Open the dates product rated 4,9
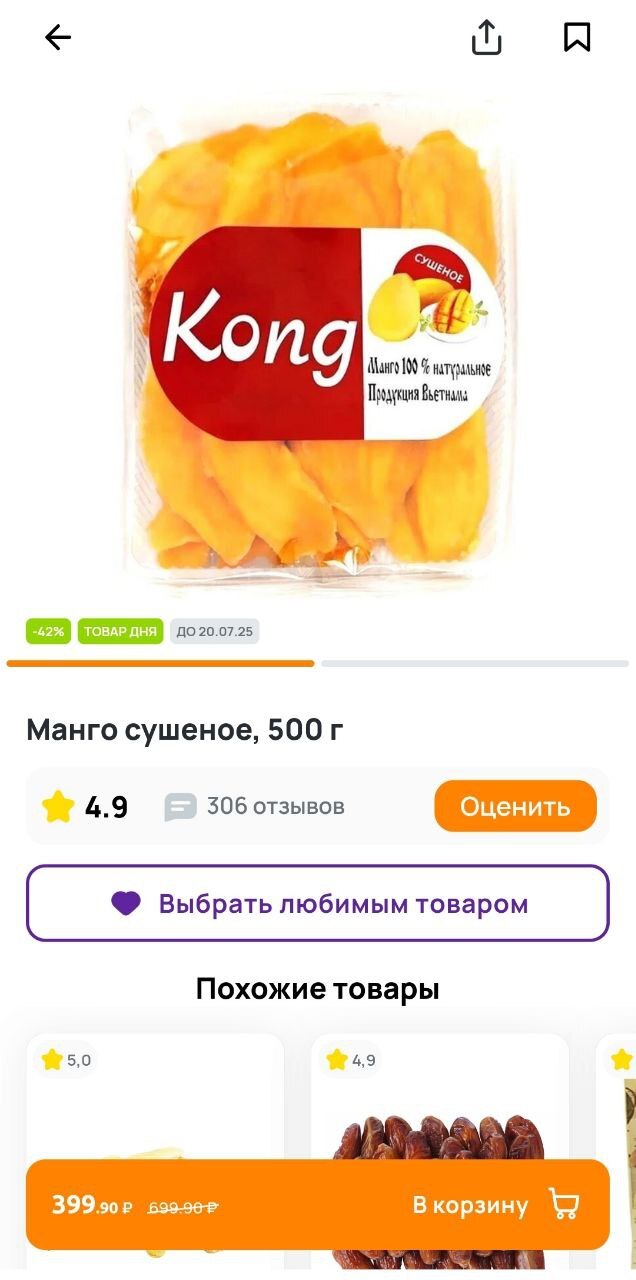 pyautogui.click(x=440, y=1100)
